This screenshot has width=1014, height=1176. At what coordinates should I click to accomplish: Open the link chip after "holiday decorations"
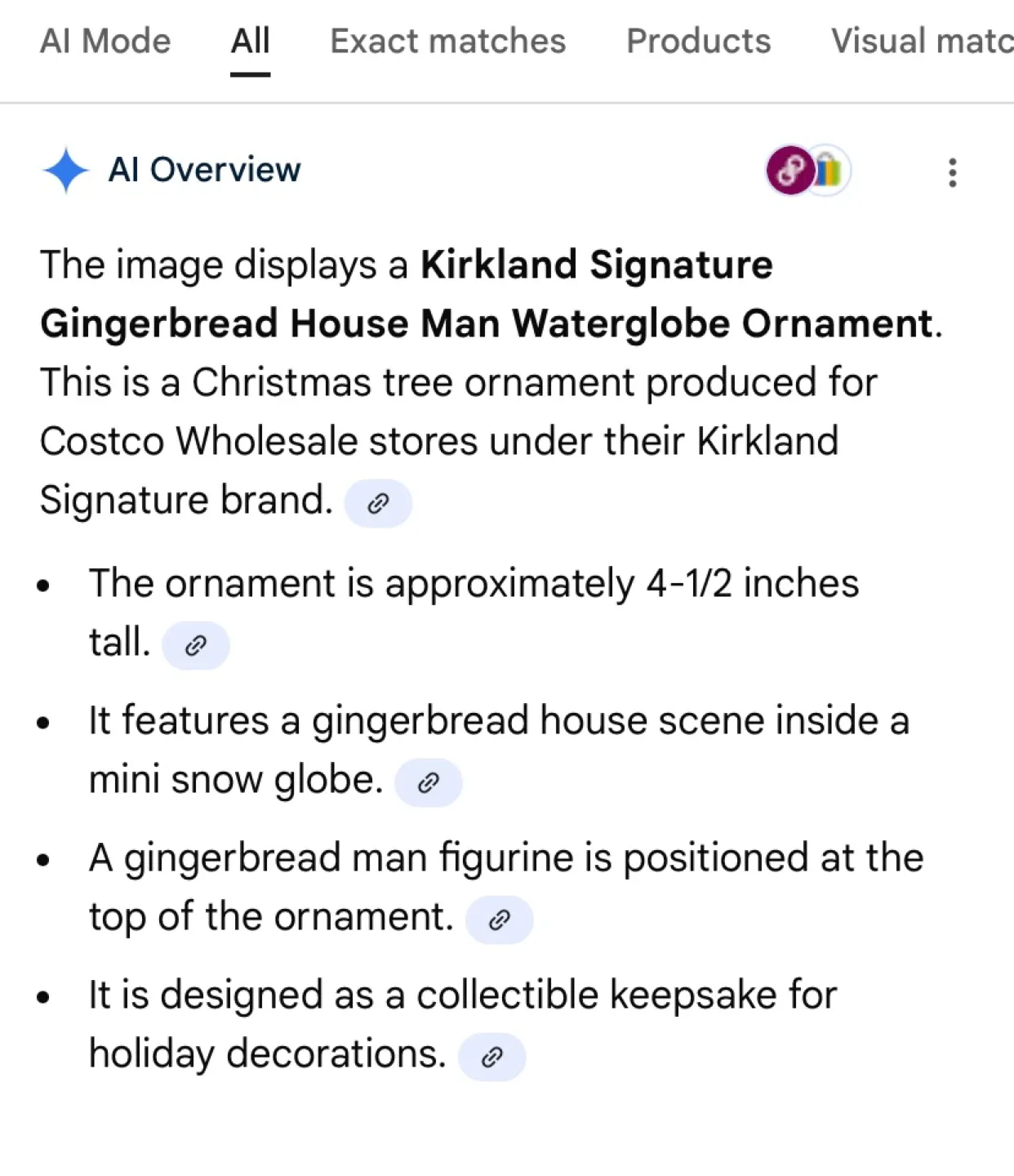491,1055
